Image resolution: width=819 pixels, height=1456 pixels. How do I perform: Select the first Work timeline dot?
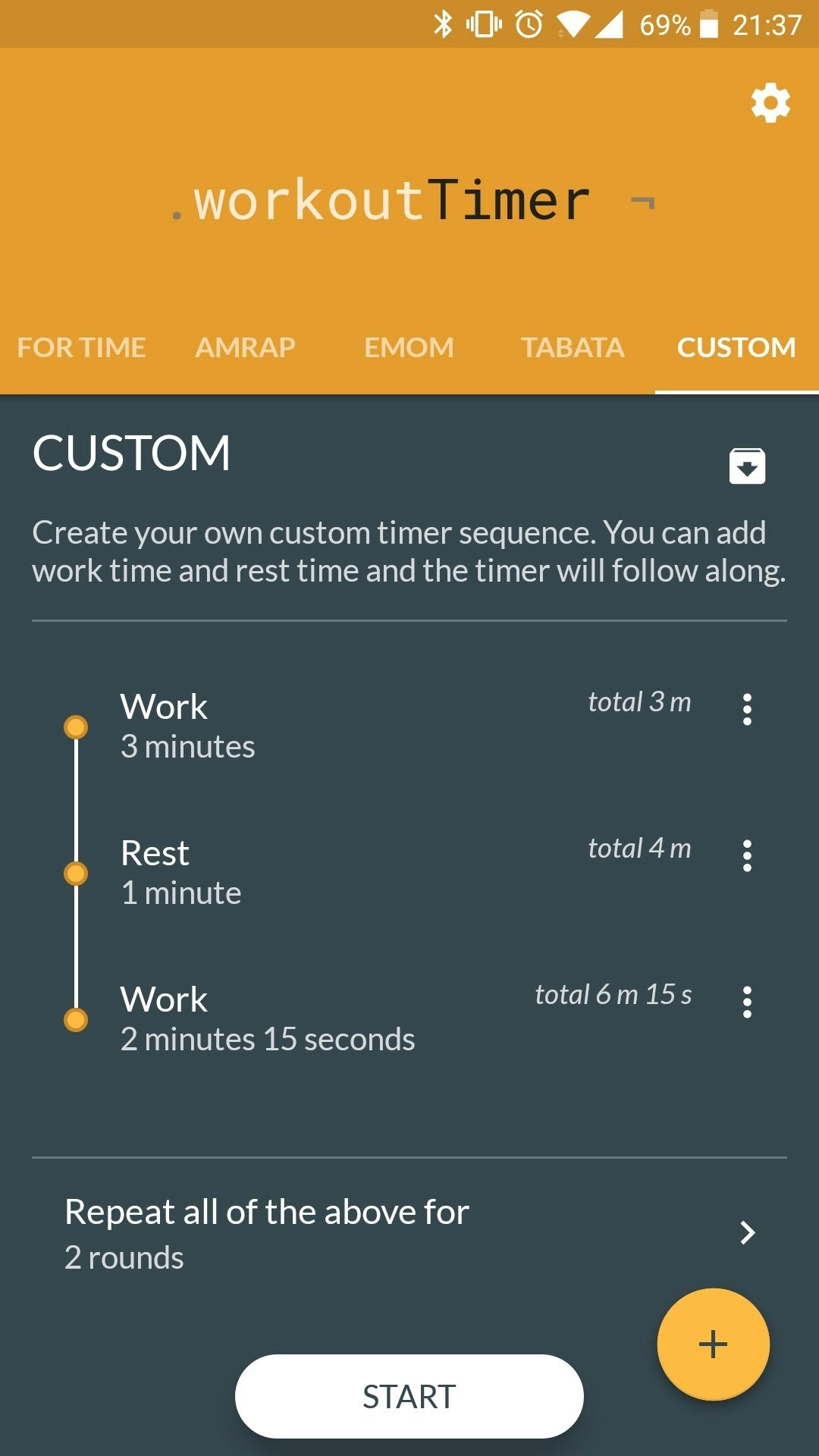76,726
